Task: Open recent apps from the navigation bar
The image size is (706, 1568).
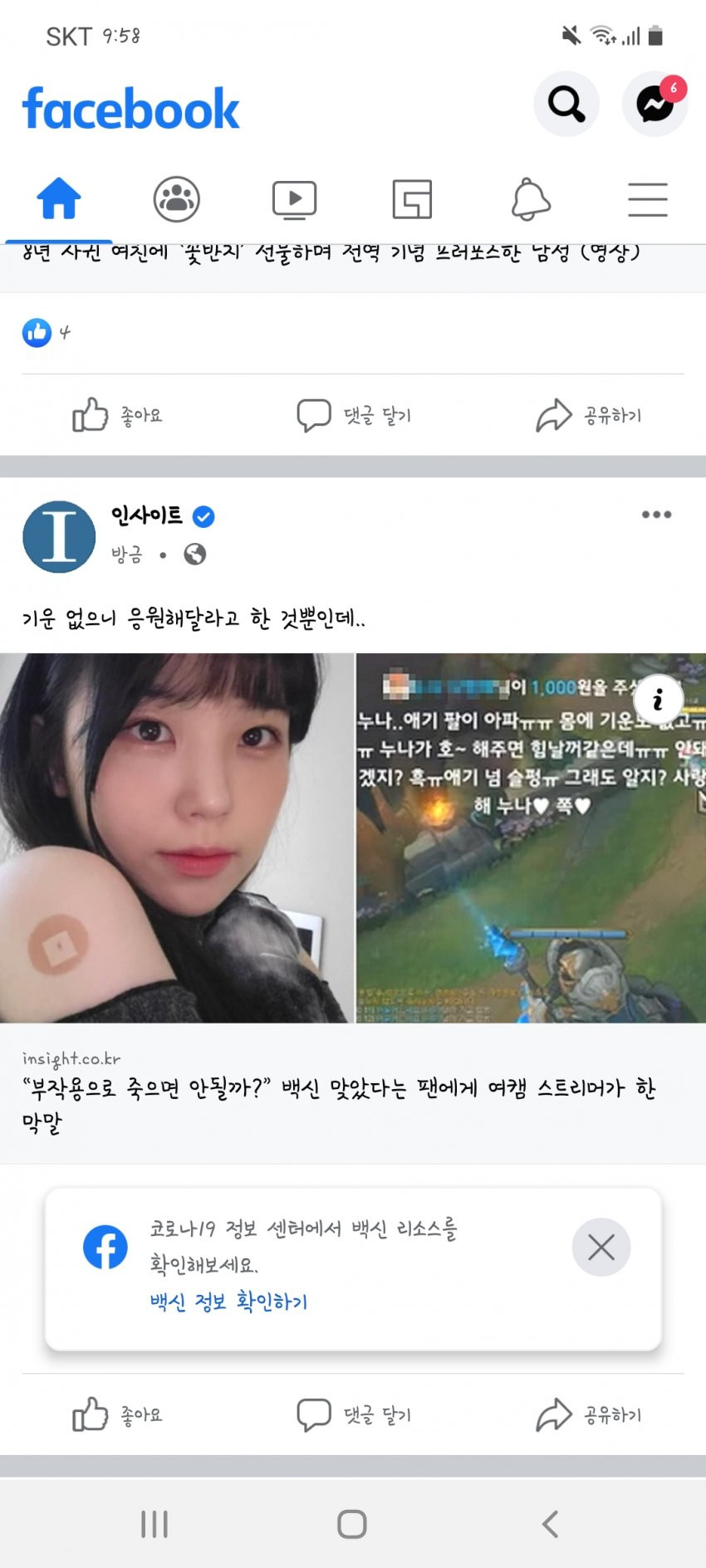Action: [x=154, y=1524]
